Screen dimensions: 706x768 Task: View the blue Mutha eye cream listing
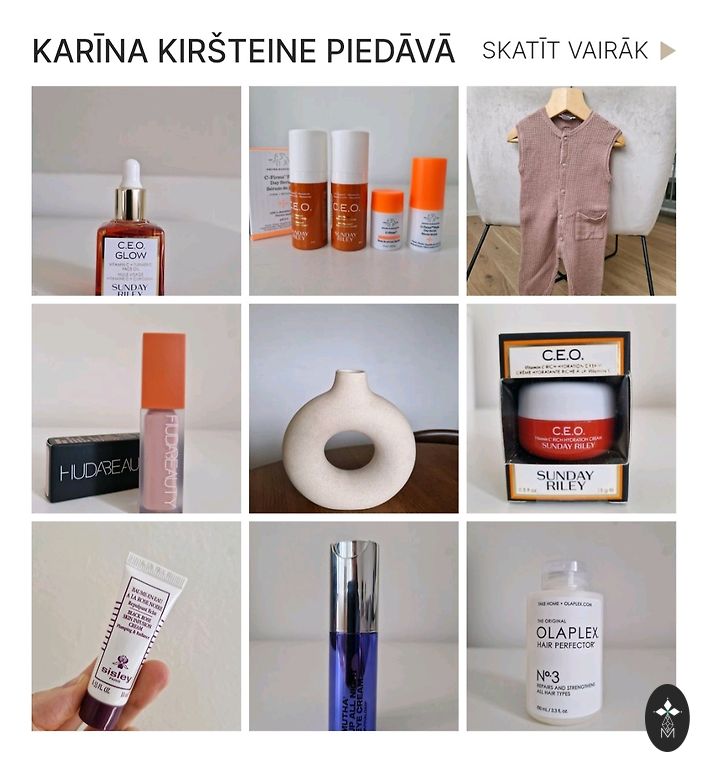(x=353, y=626)
